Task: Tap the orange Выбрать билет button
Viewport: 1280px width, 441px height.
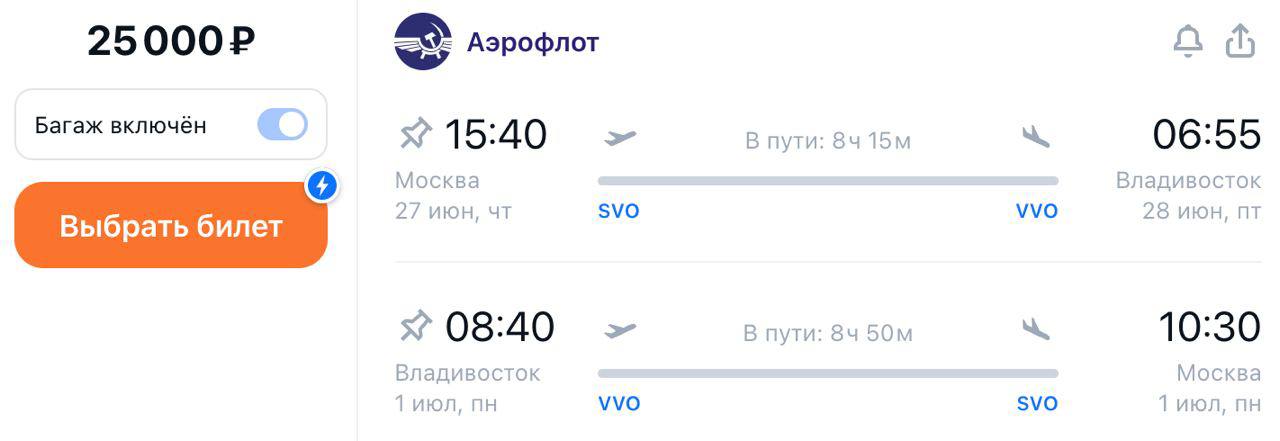Action: [x=171, y=226]
